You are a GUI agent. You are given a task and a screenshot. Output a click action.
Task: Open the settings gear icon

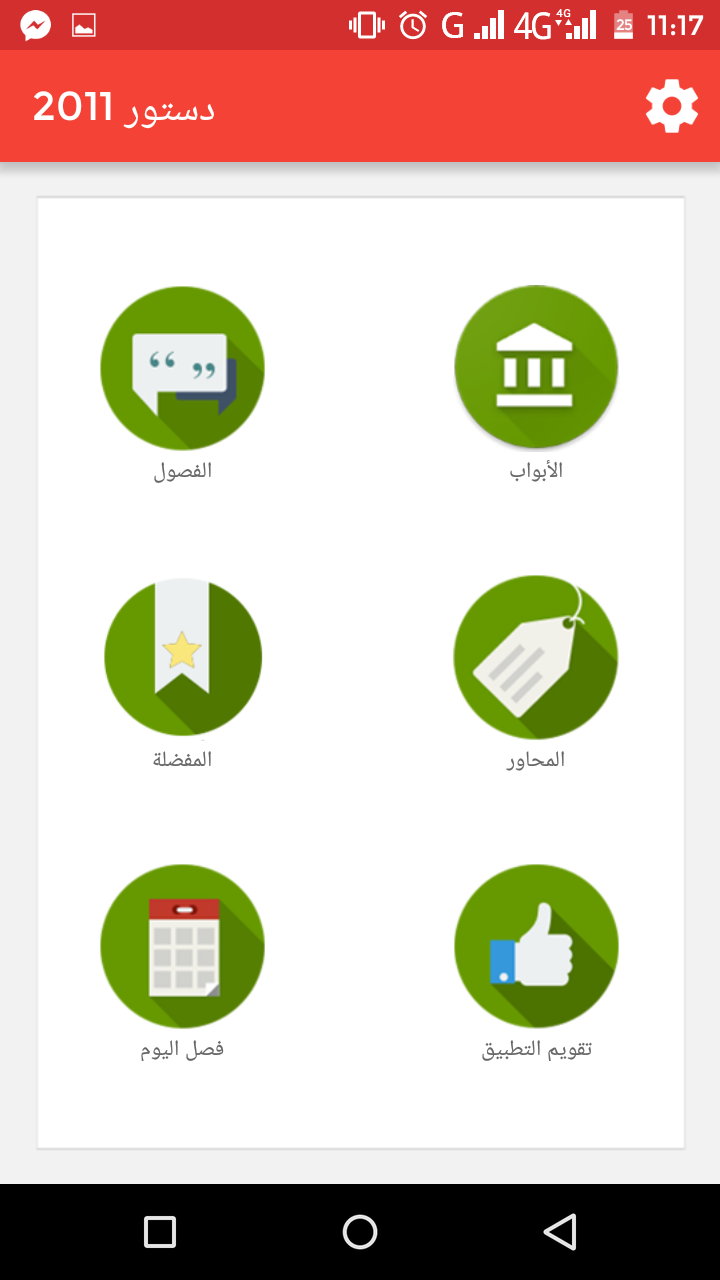pyautogui.click(x=671, y=106)
